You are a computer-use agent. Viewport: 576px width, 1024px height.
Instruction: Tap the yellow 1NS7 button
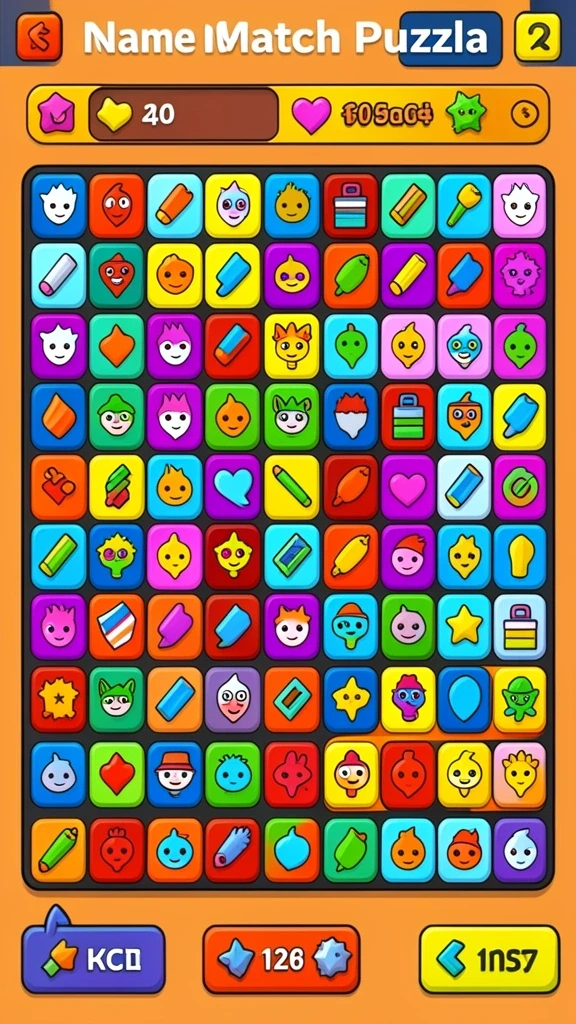coord(489,959)
